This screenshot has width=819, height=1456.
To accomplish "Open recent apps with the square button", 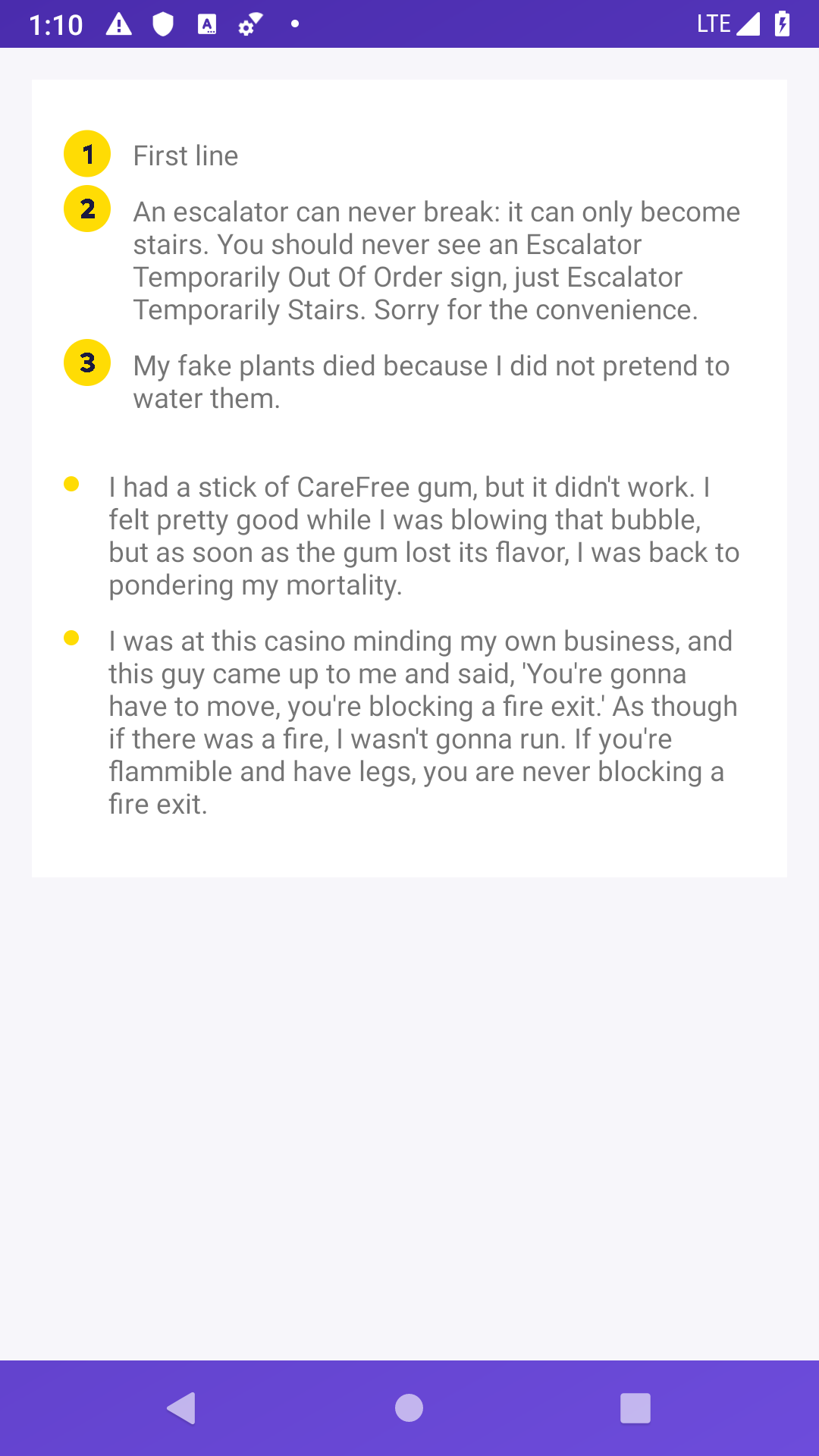I will (x=635, y=1408).
